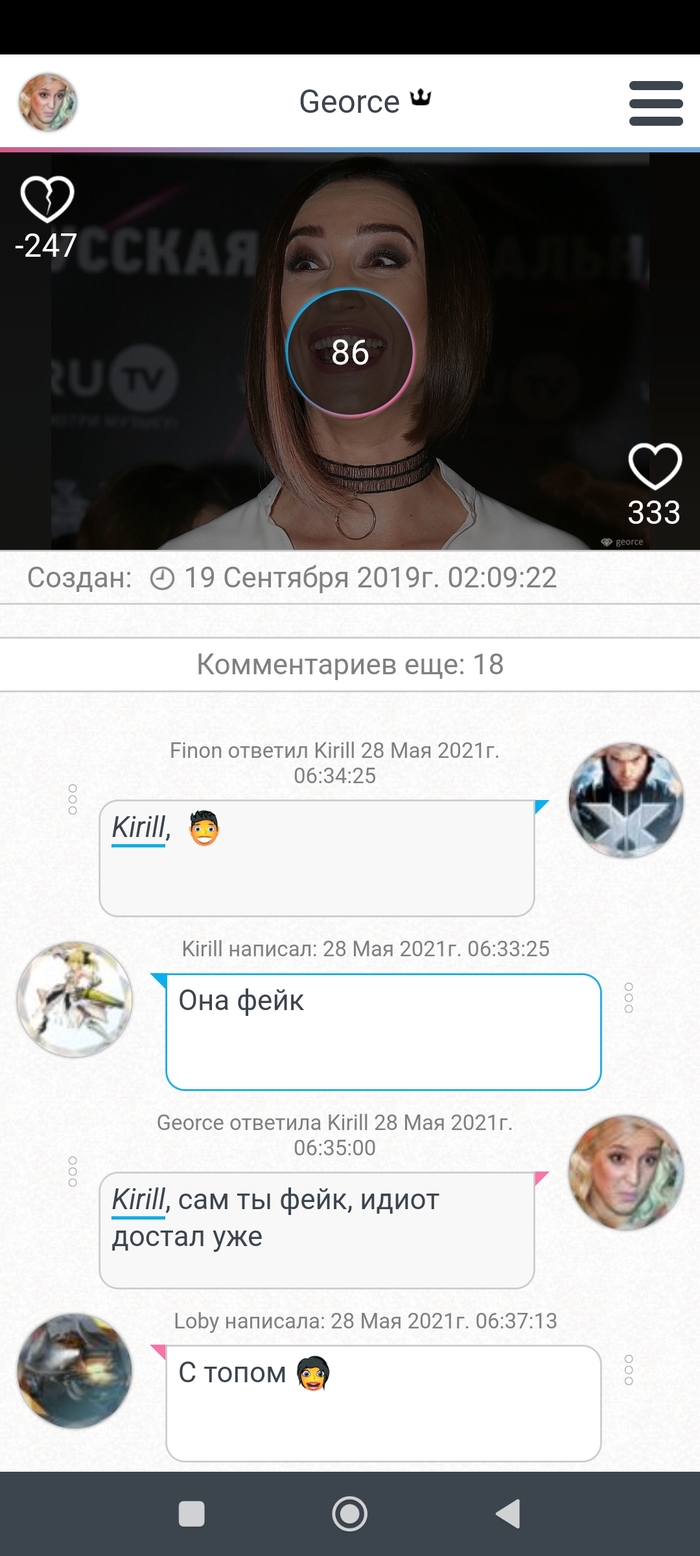Open Loby's profile picture

(x=75, y=1371)
